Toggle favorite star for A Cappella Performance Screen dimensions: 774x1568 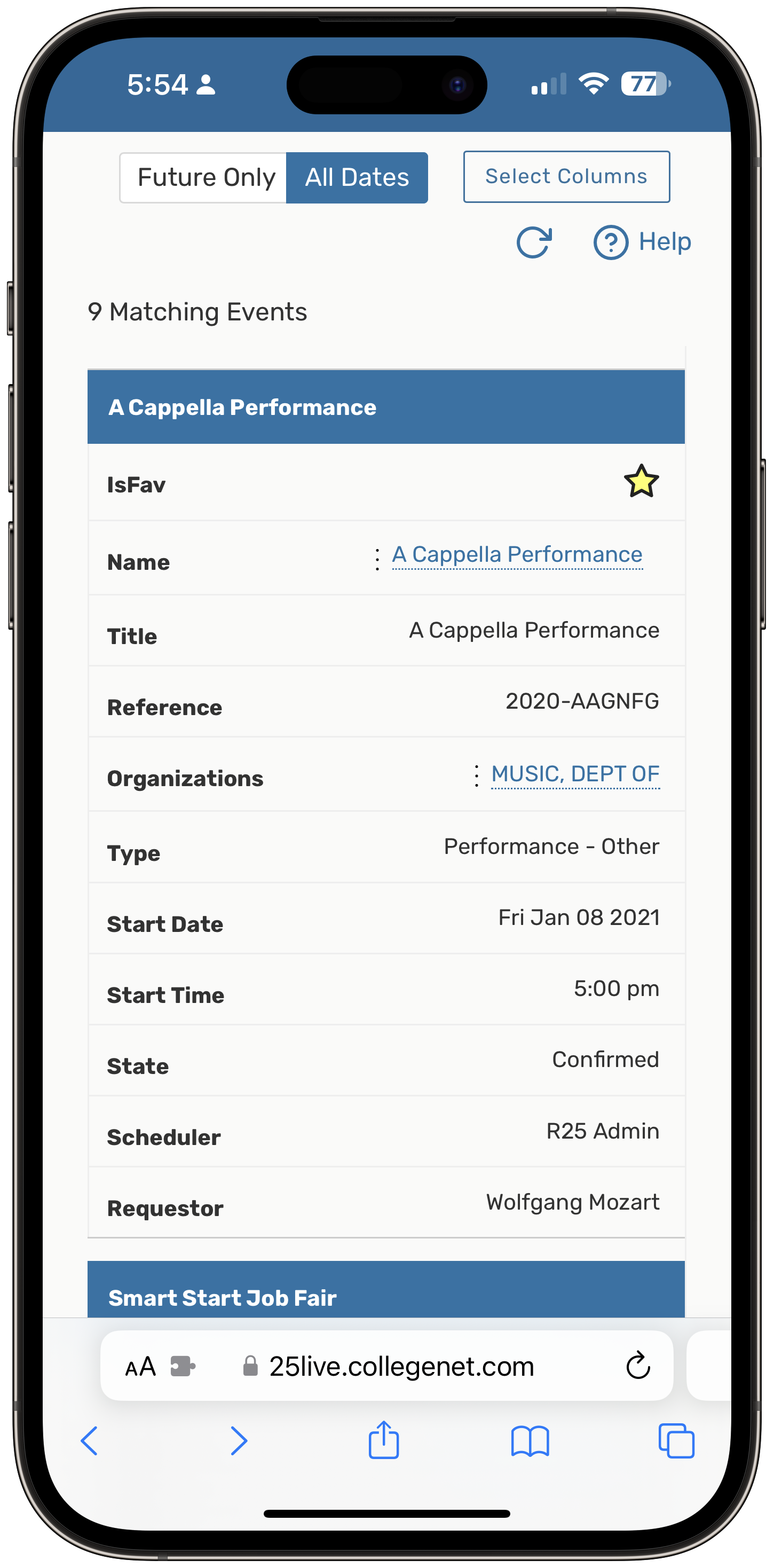pyautogui.click(x=641, y=482)
